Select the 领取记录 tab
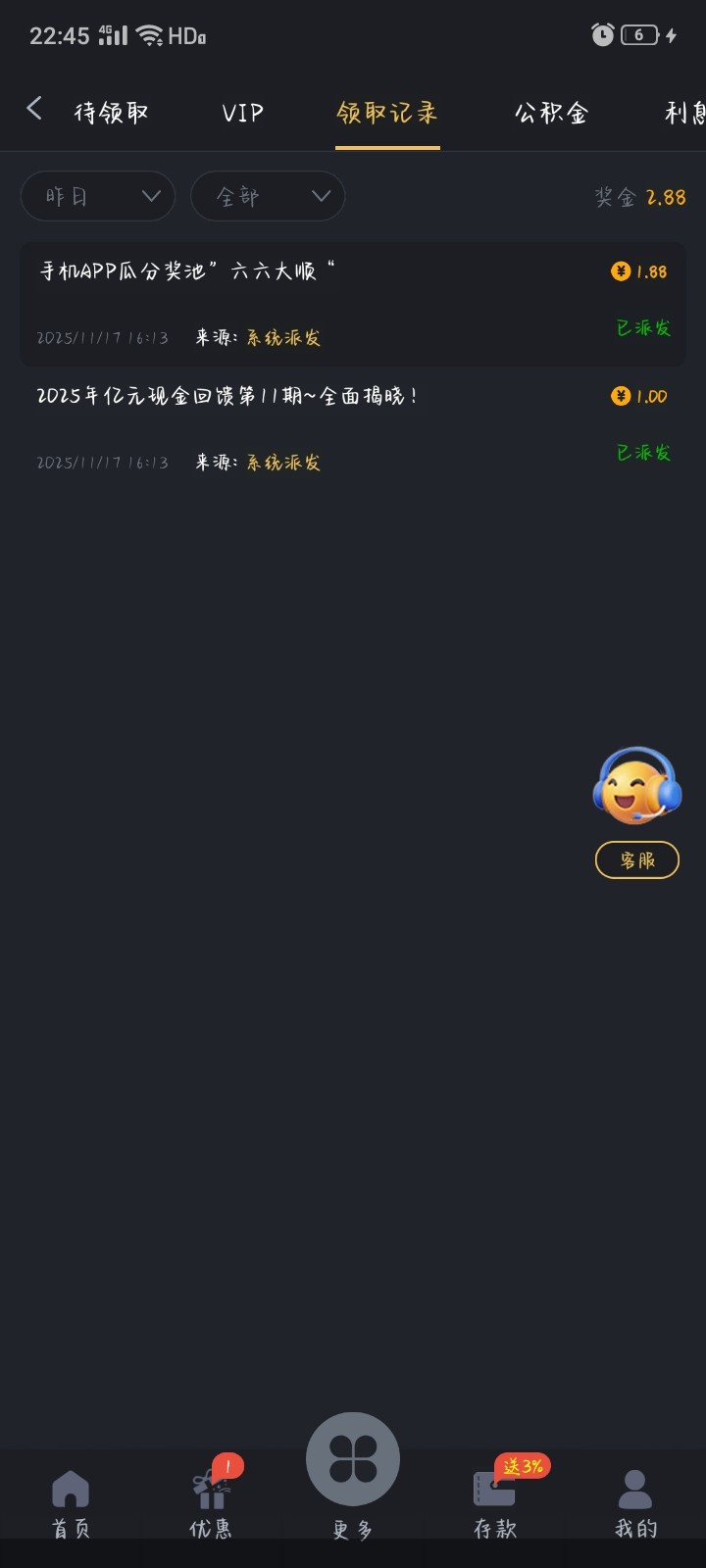This screenshot has width=706, height=1568. point(387,113)
